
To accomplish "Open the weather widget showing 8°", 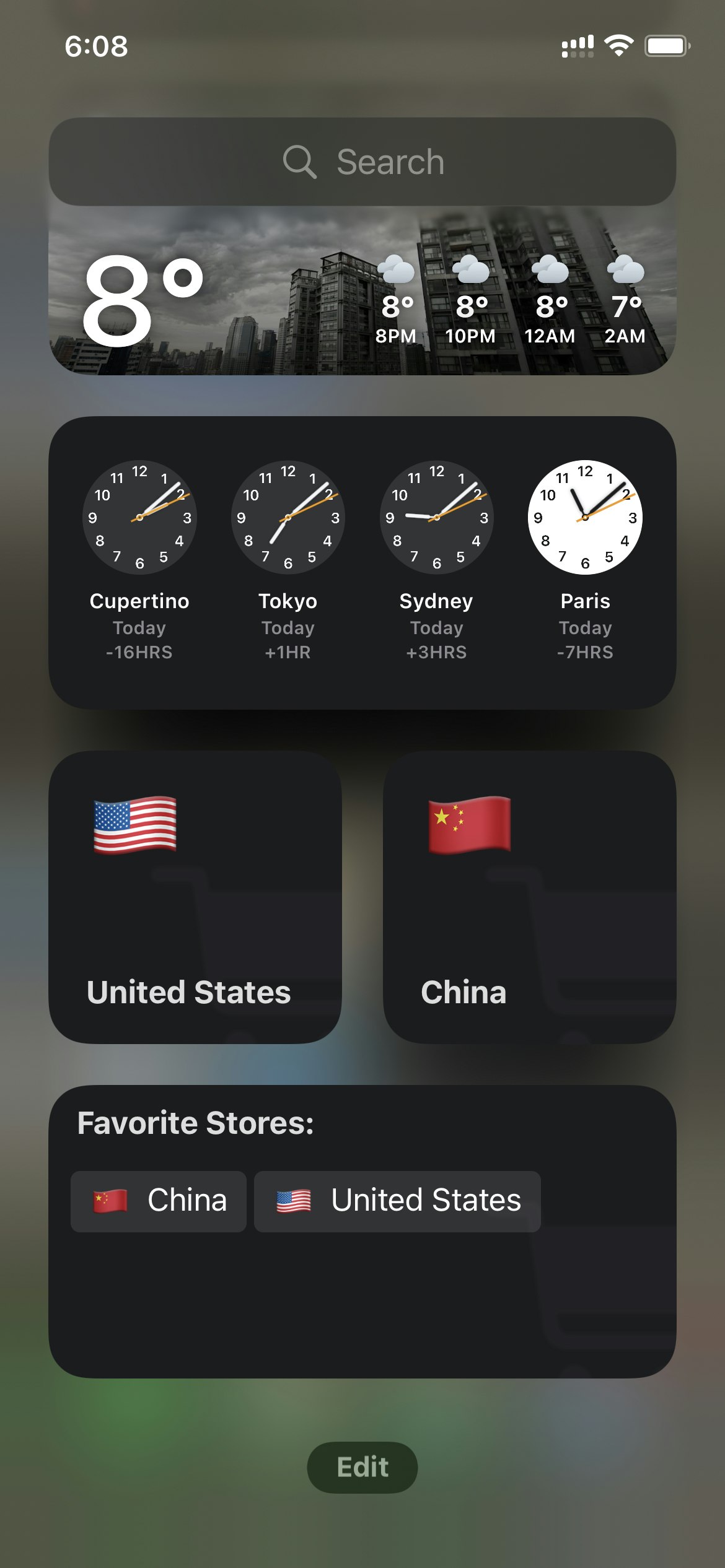I will (362, 290).
